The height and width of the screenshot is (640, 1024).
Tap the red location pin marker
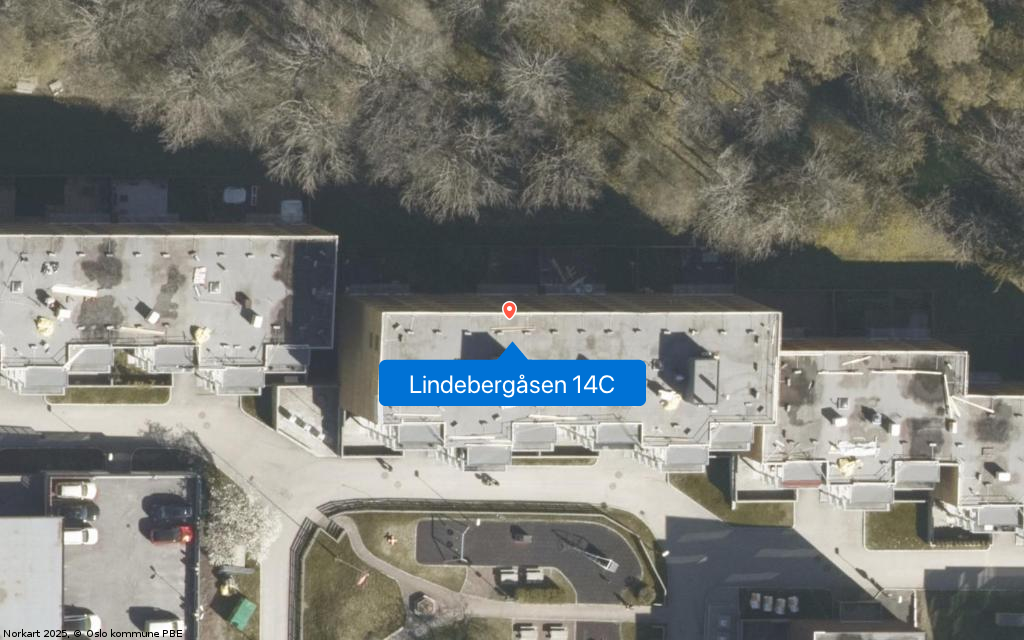[x=509, y=309]
